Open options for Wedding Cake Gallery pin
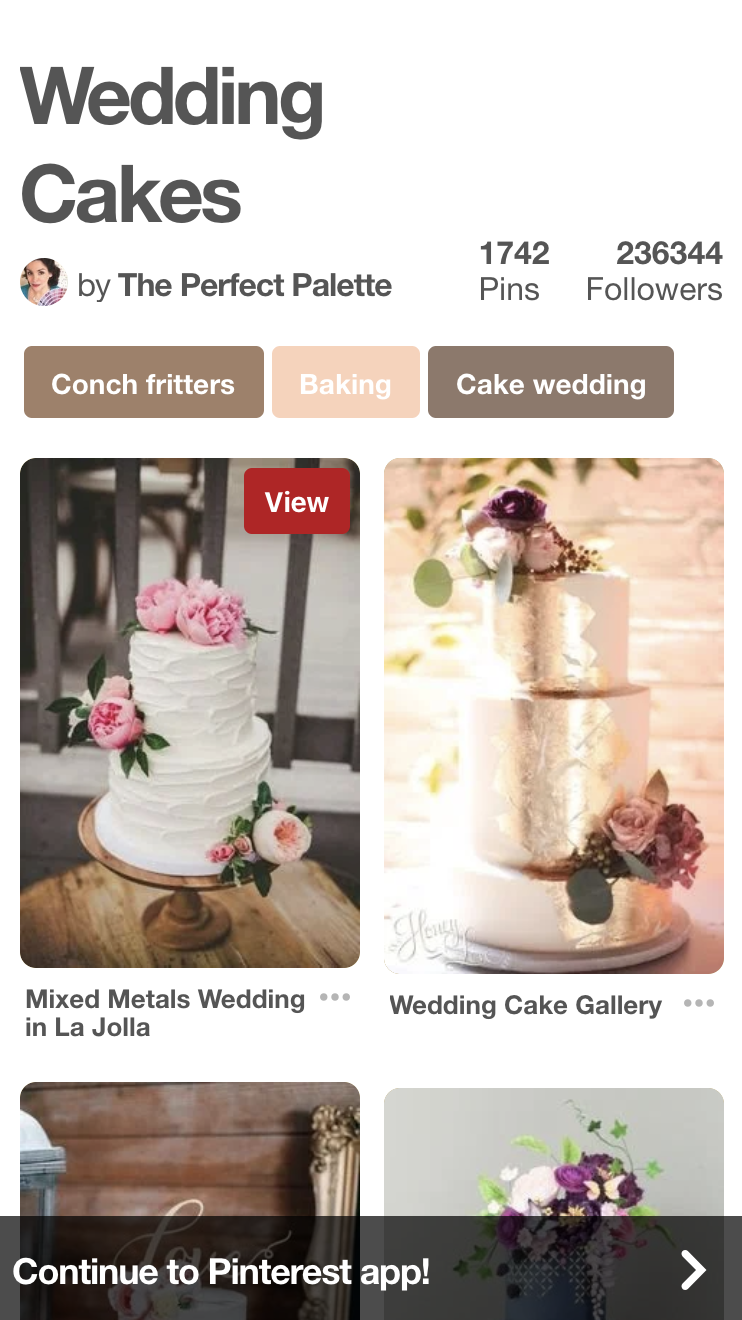The height and width of the screenshot is (1320, 742). tap(699, 1003)
